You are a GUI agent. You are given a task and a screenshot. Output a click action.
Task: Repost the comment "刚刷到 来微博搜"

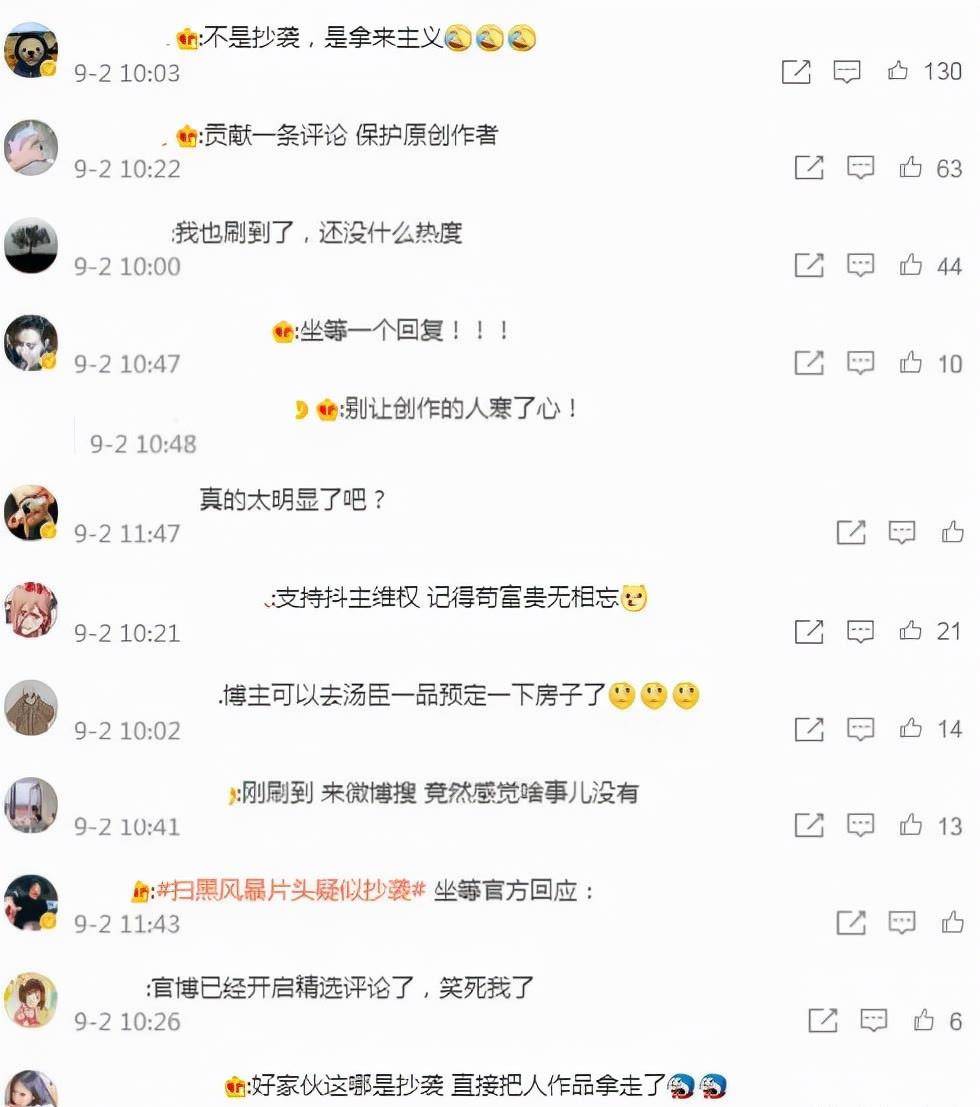click(808, 825)
